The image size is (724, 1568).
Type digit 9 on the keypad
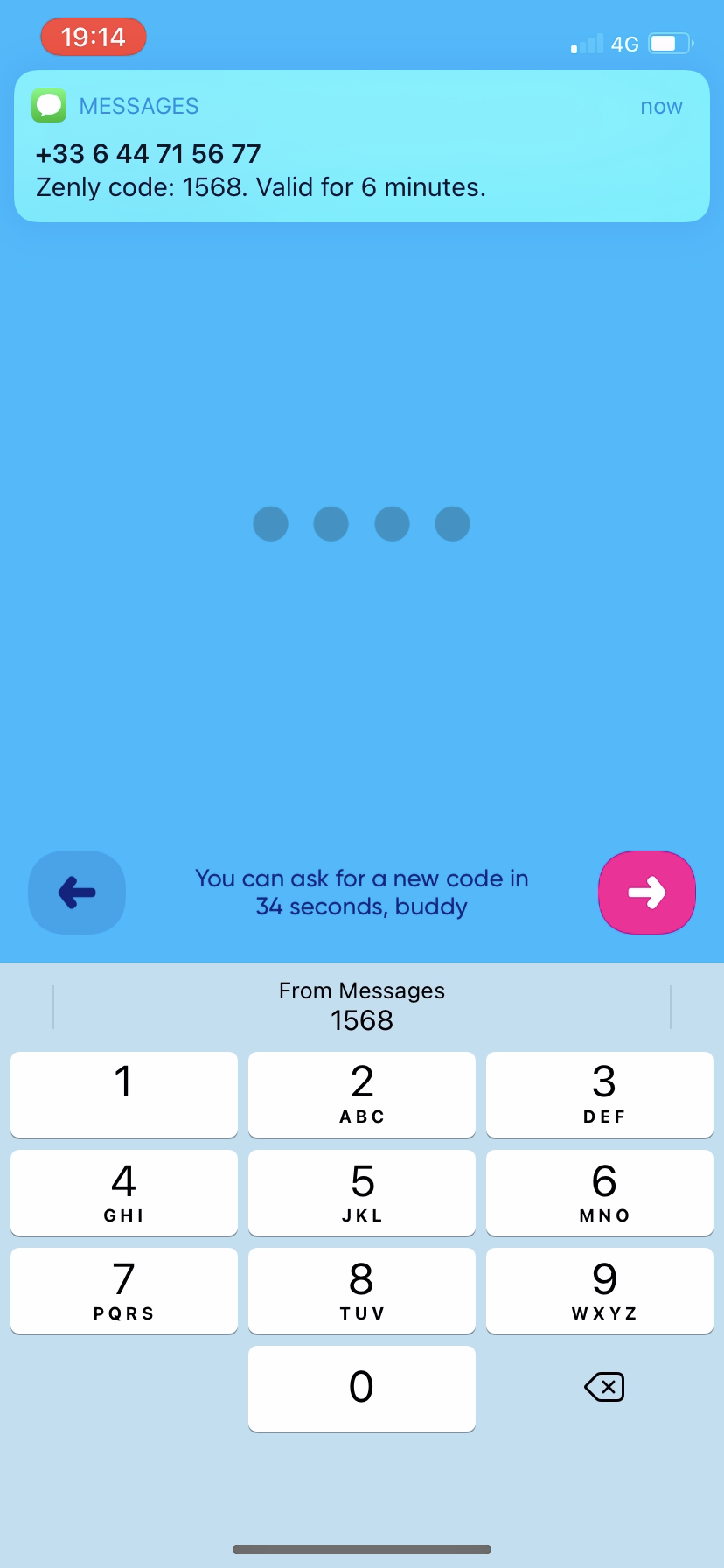(x=600, y=1290)
